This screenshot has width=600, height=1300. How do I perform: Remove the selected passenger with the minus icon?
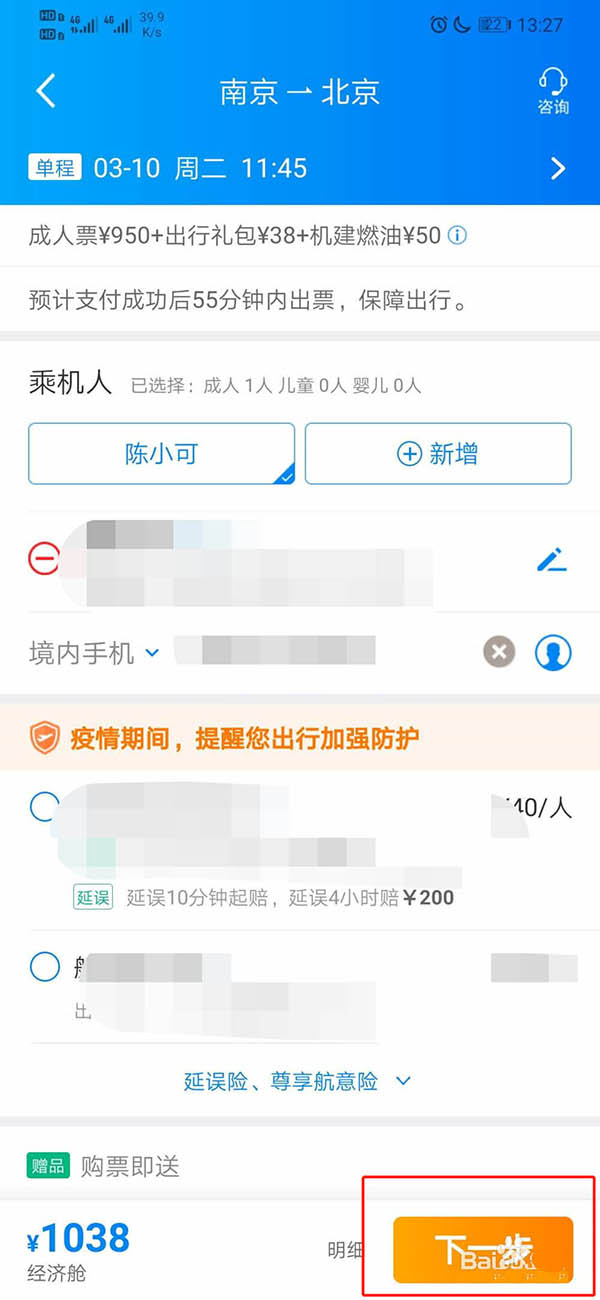point(44,560)
